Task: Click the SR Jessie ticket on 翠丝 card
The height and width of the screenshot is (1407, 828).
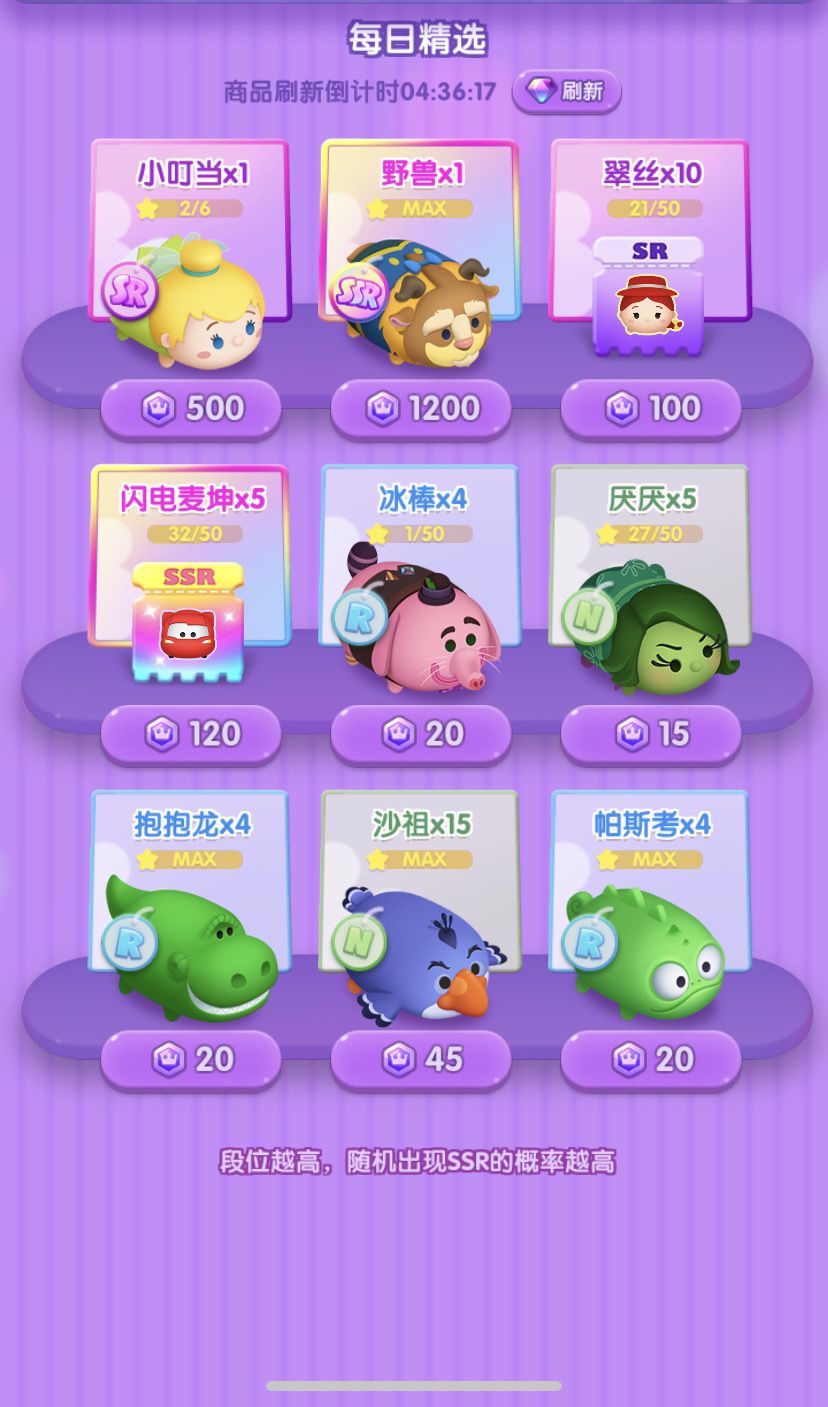Action: pos(650,290)
